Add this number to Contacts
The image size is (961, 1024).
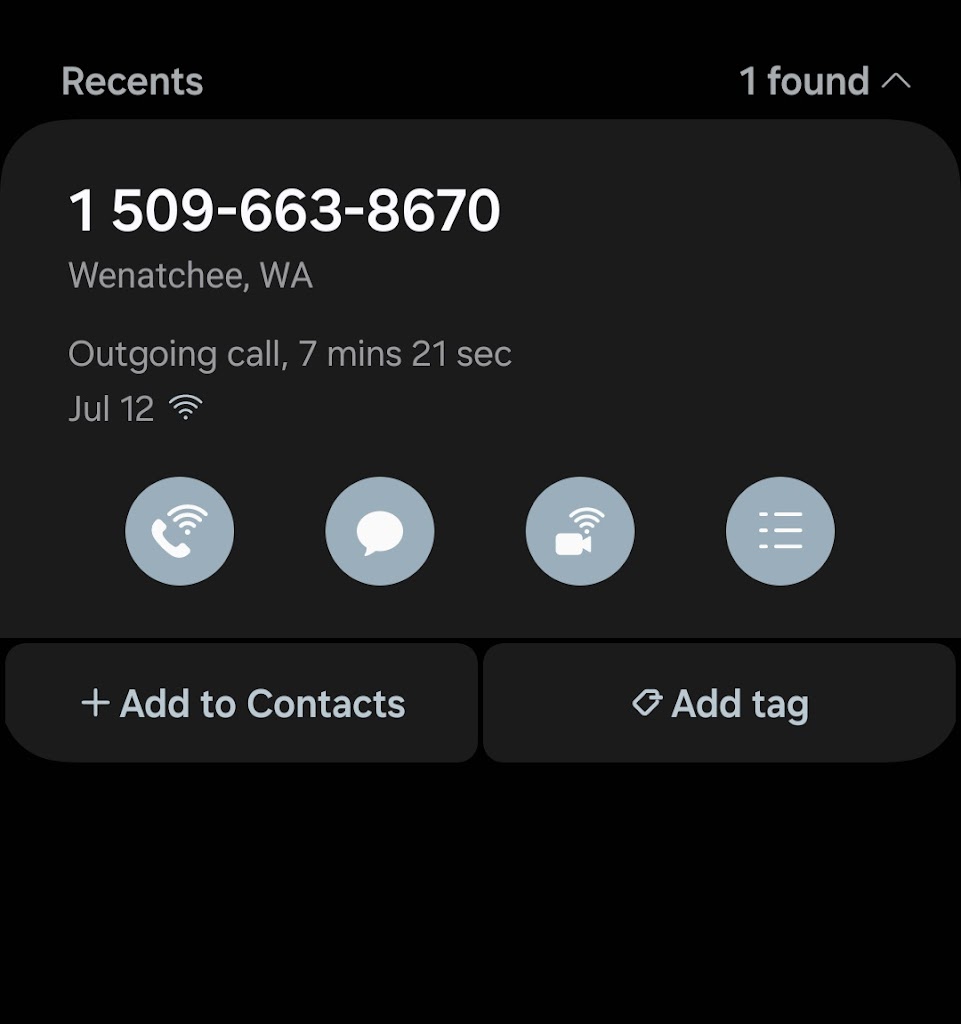[242, 704]
